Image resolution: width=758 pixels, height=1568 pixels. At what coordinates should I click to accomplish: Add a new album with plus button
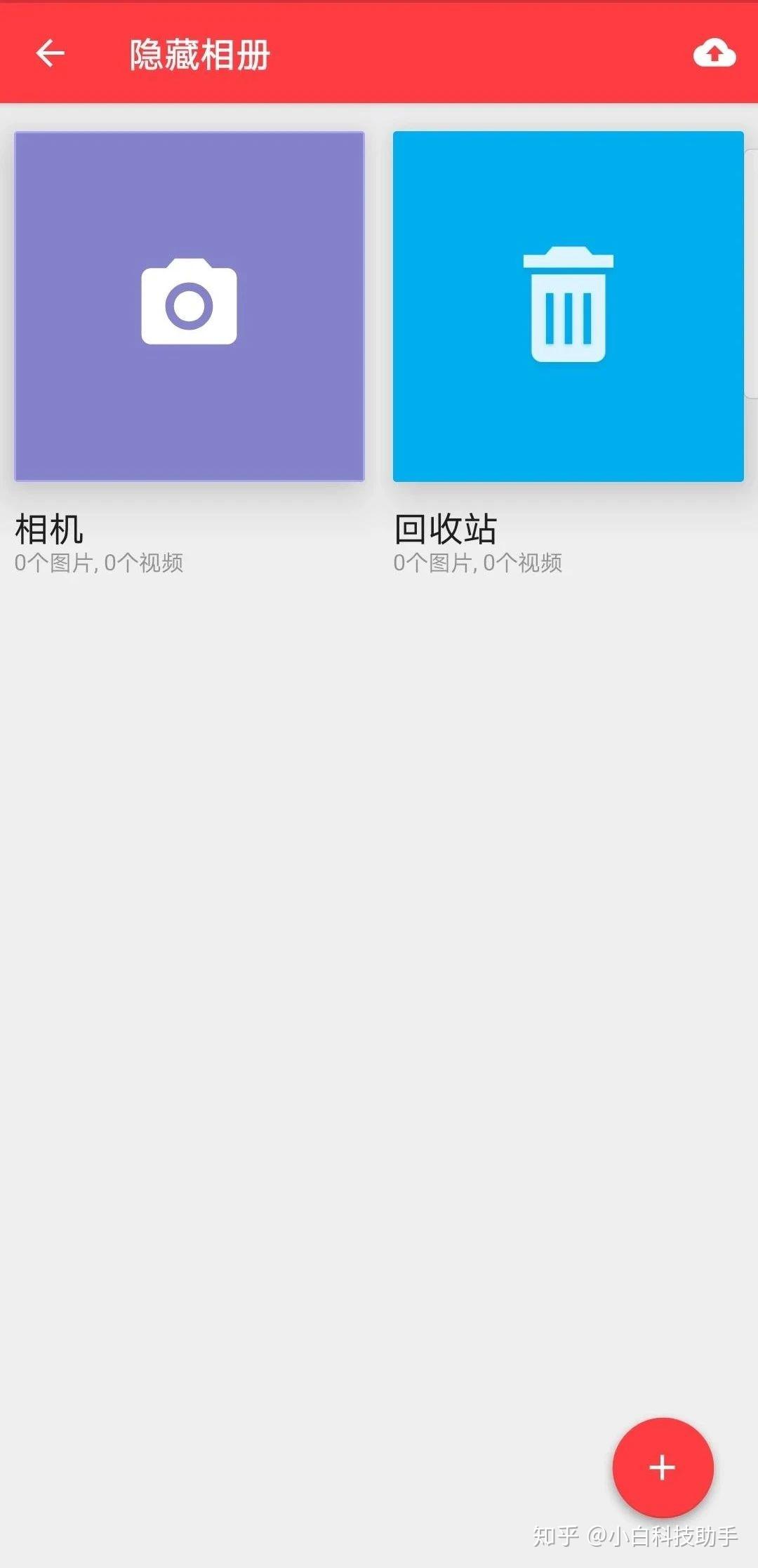pyautogui.click(x=663, y=1467)
